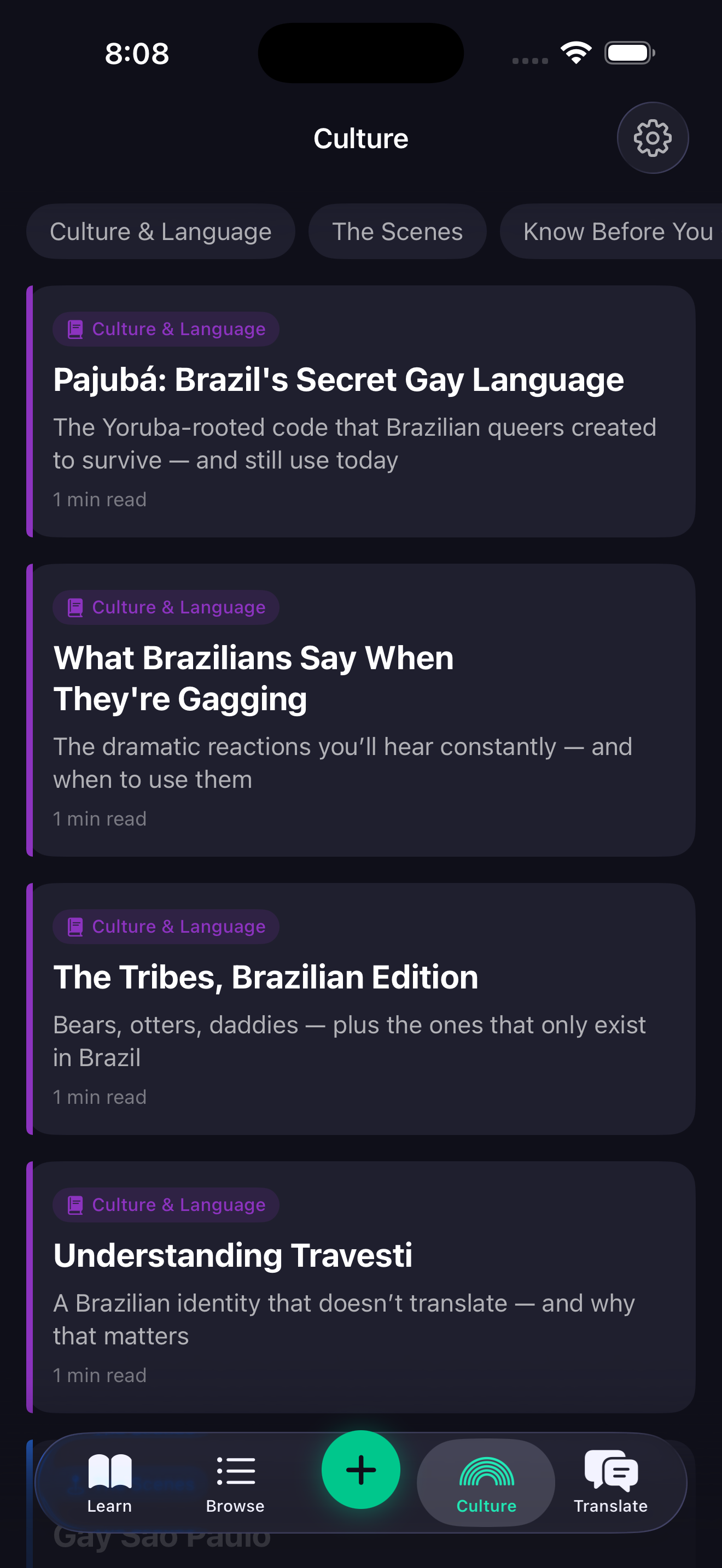Tap the 1 min read label on Pajubá card

coord(99,499)
